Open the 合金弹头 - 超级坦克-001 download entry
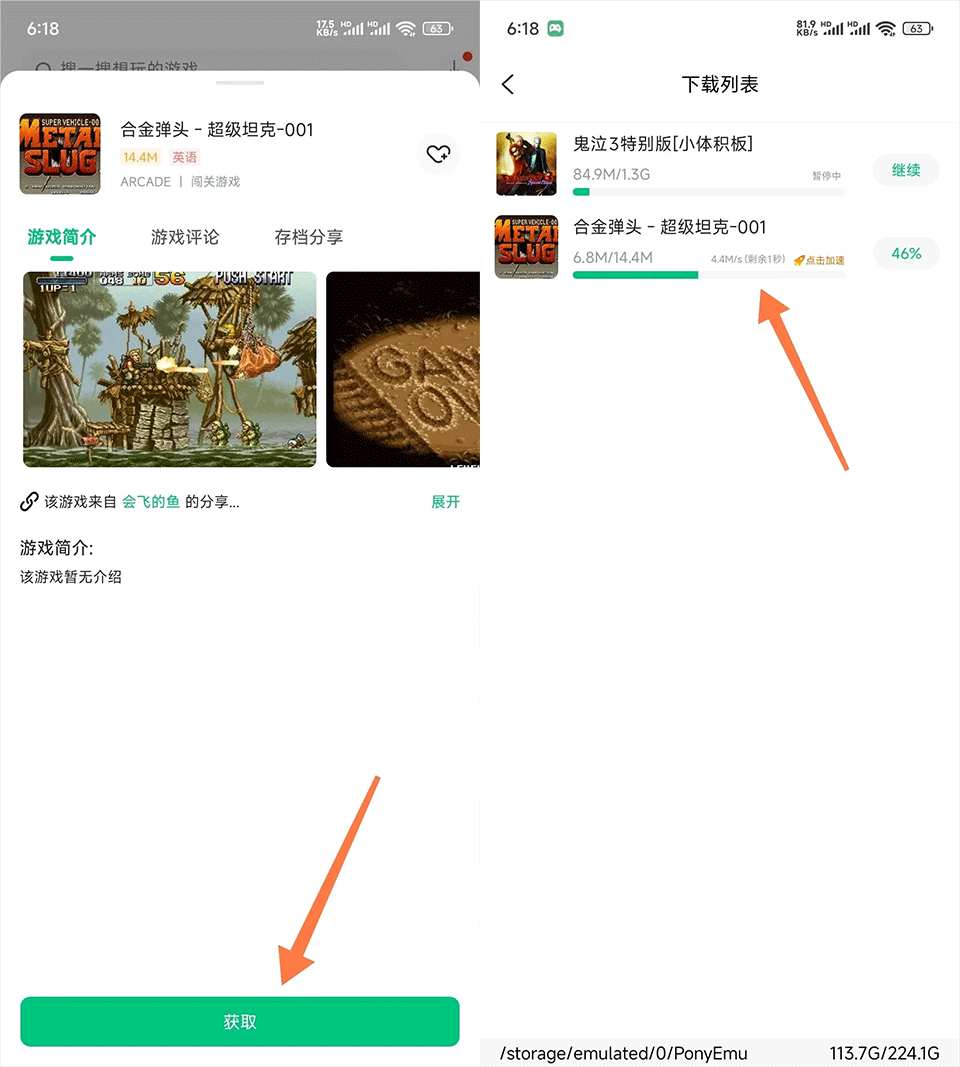The height and width of the screenshot is (1067, 960). tap(669, 228)
